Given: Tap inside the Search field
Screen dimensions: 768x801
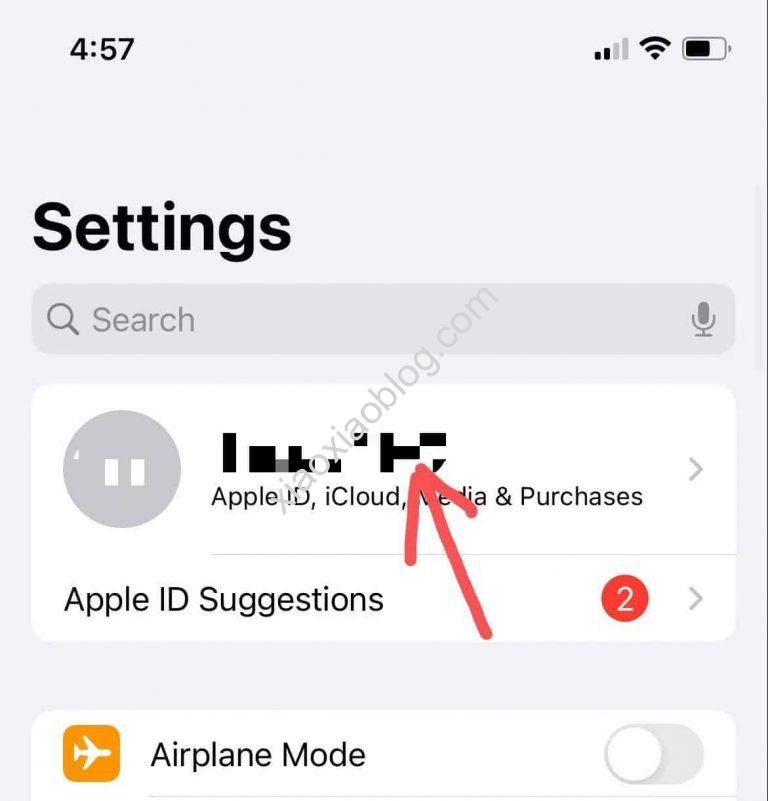Looking at the screenshot, I should tap(300, 320).
